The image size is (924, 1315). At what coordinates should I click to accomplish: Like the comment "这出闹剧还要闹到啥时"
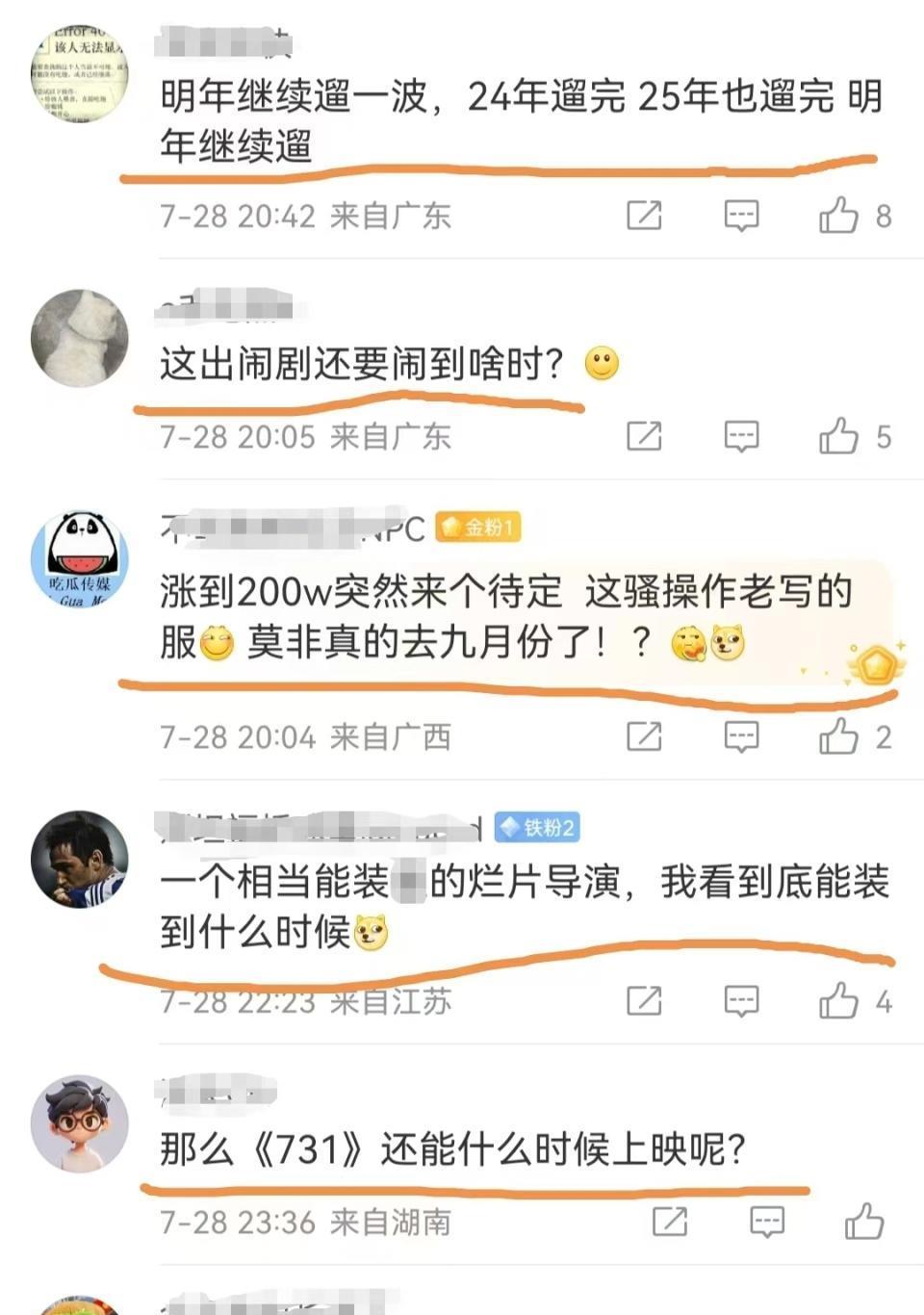pyautogui.click(x=838, y=436)
